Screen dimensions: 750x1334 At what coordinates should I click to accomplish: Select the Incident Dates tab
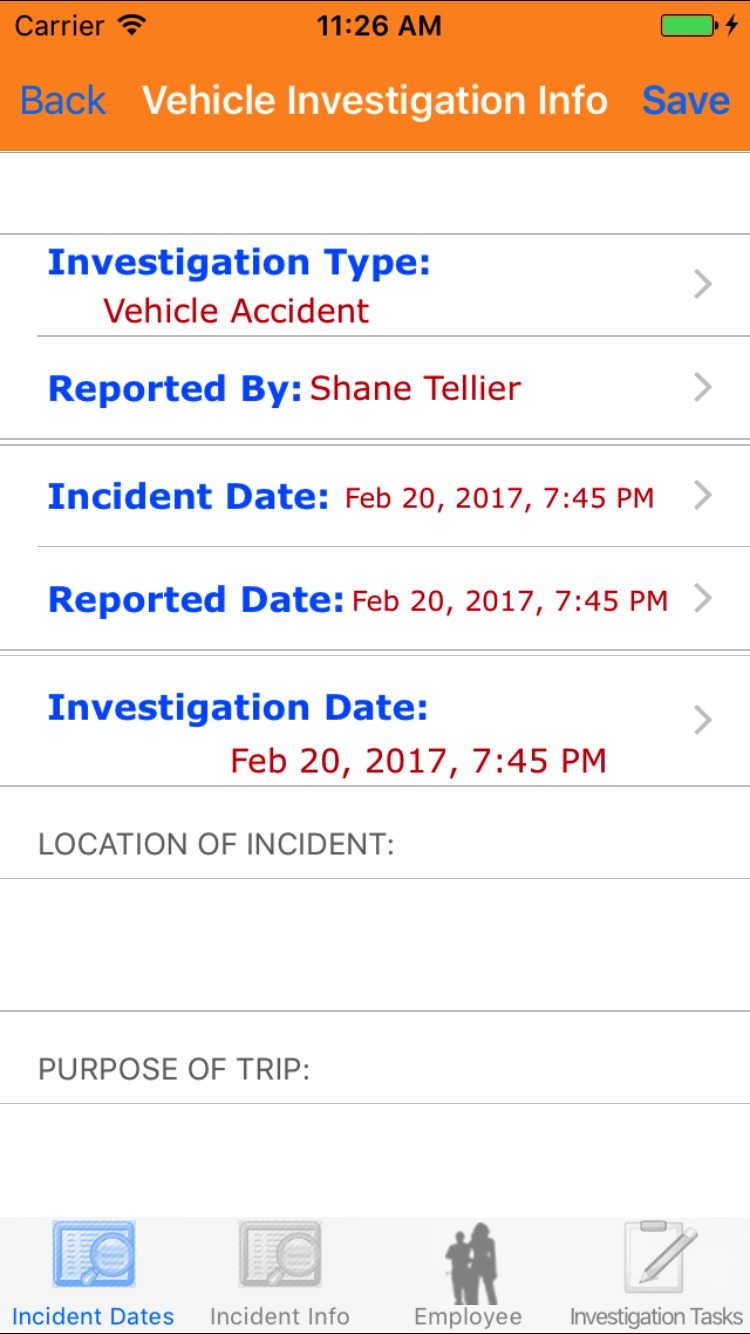coord(93,1275)
